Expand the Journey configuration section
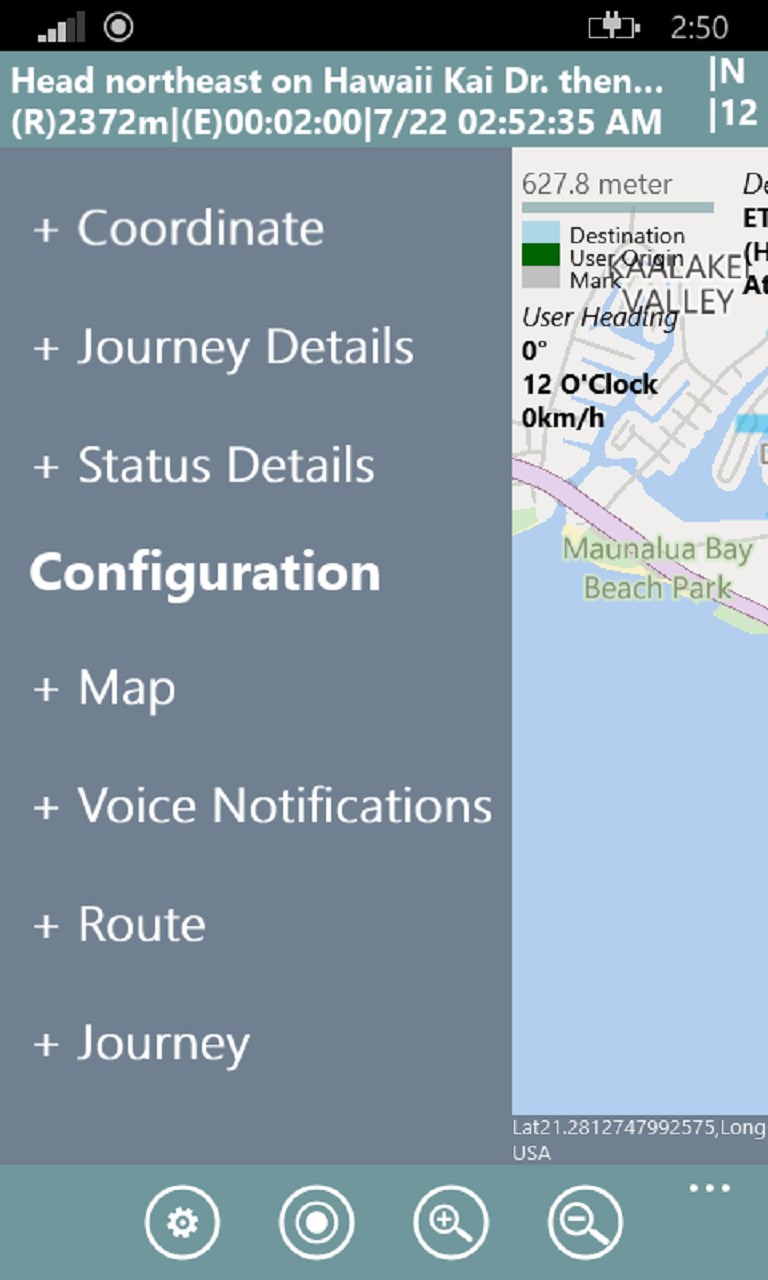This screenshot has width=768, height=1280. [142, 1043]
